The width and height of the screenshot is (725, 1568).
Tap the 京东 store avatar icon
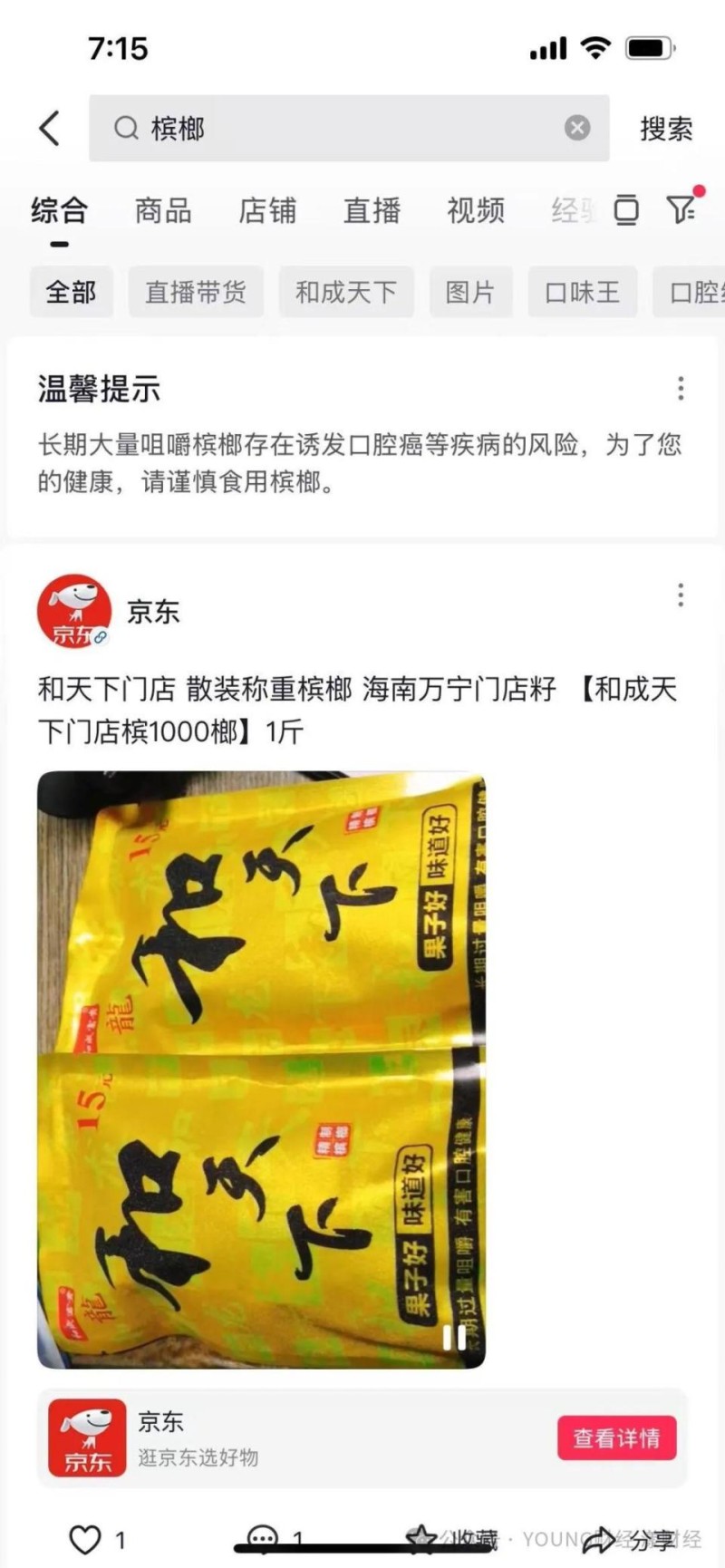[74, 609]
